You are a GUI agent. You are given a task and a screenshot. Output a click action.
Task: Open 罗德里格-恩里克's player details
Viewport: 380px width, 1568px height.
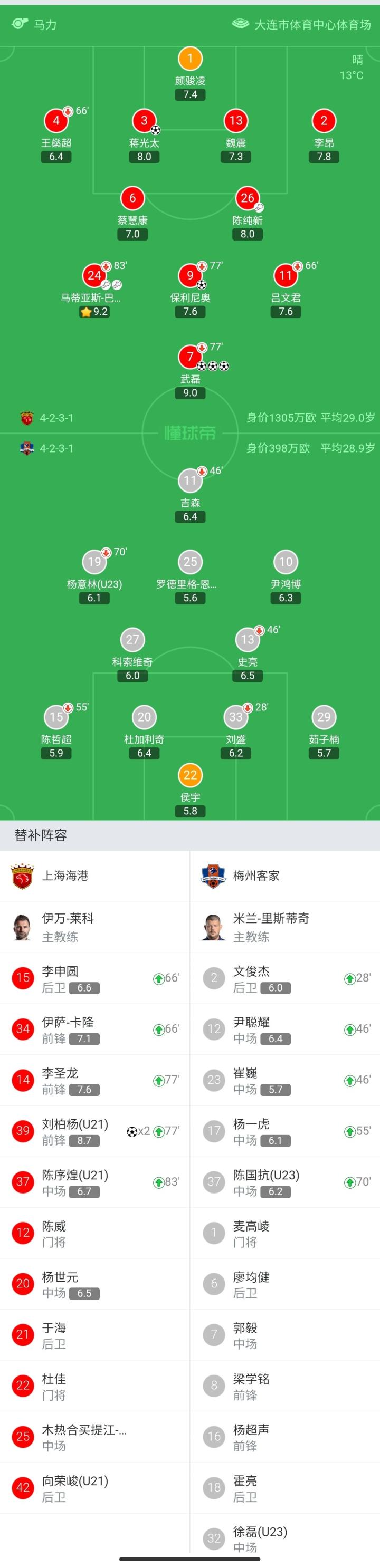pos(190,562)
